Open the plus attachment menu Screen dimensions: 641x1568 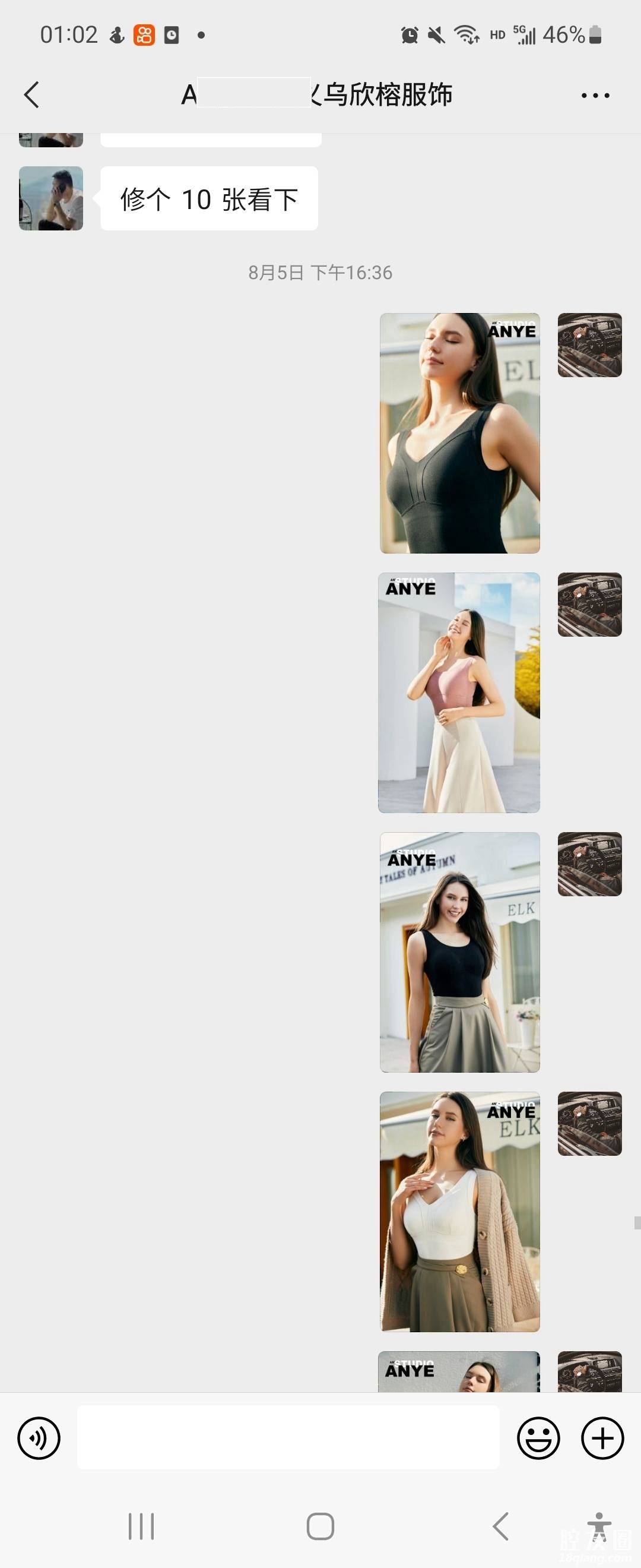tap(602, 1439)
